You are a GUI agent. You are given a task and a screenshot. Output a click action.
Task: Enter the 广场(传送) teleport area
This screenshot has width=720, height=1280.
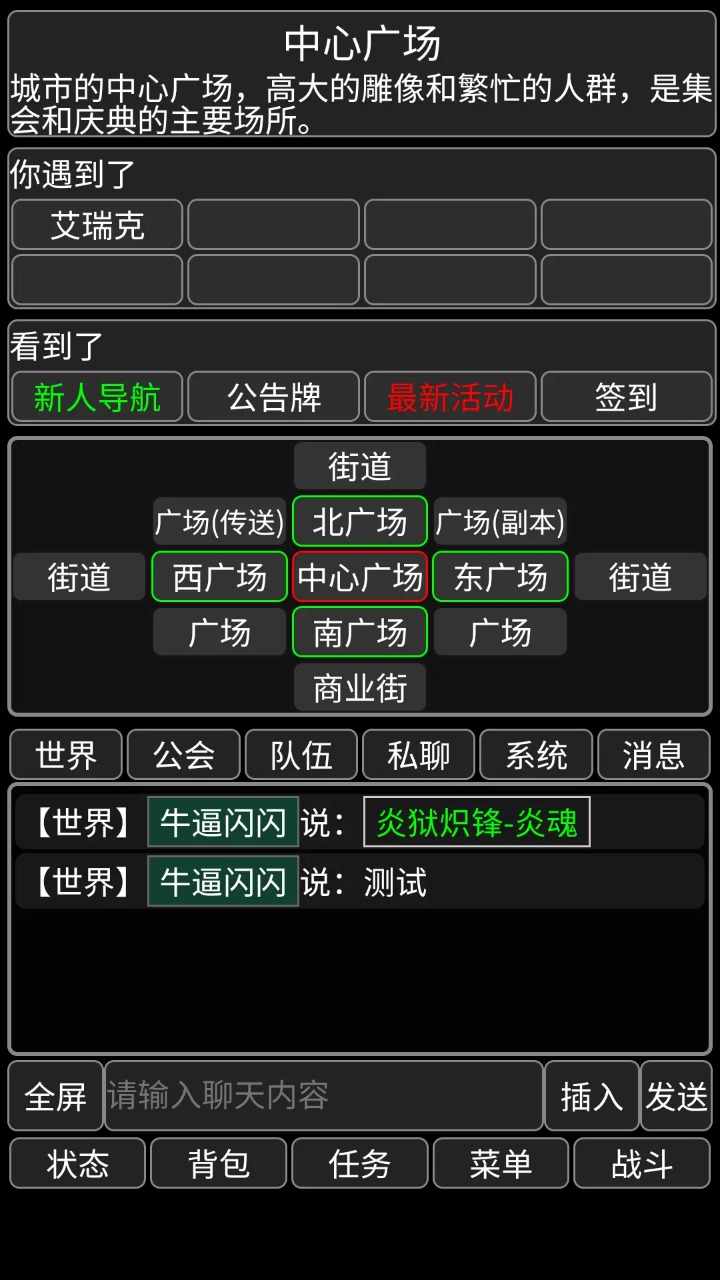coord(219,521)
